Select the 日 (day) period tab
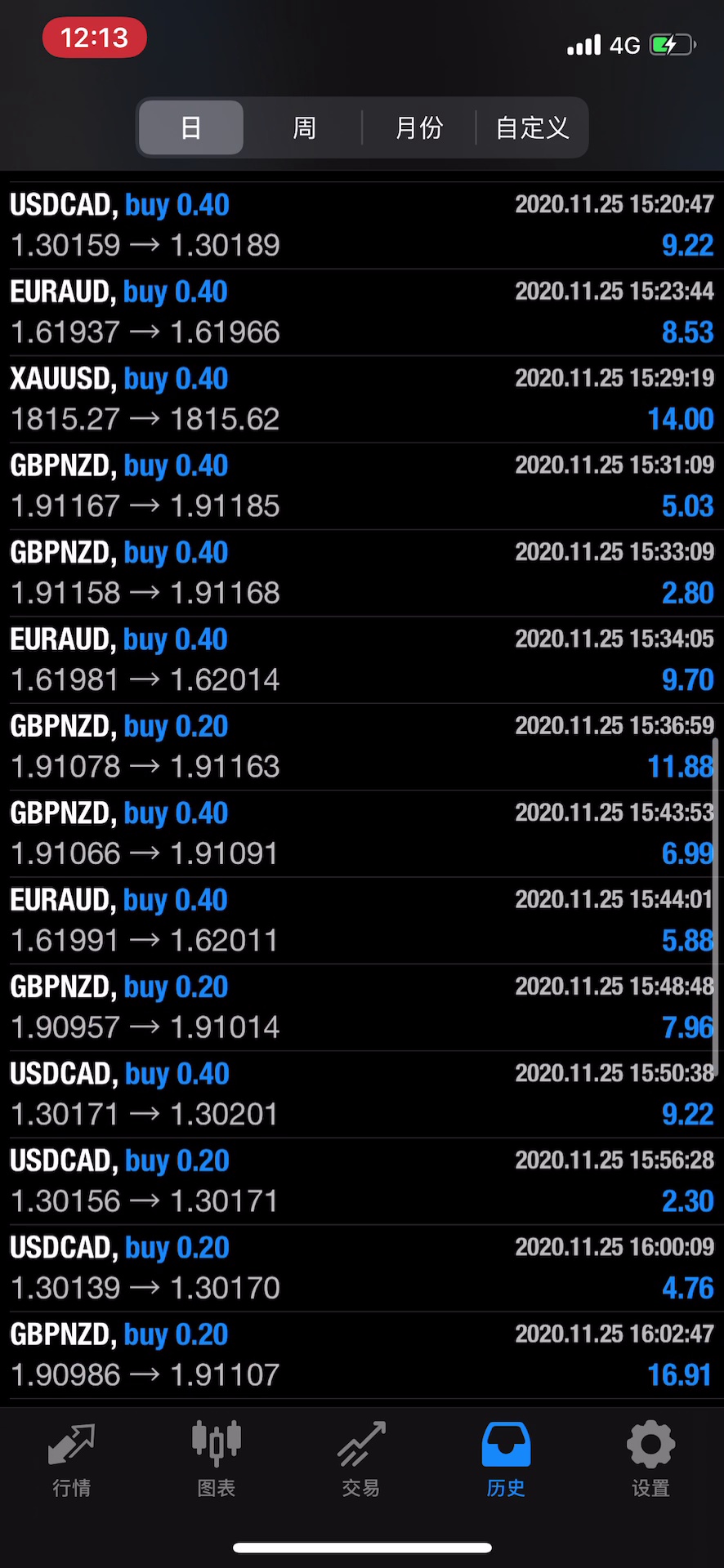 (x=190, y=127)
